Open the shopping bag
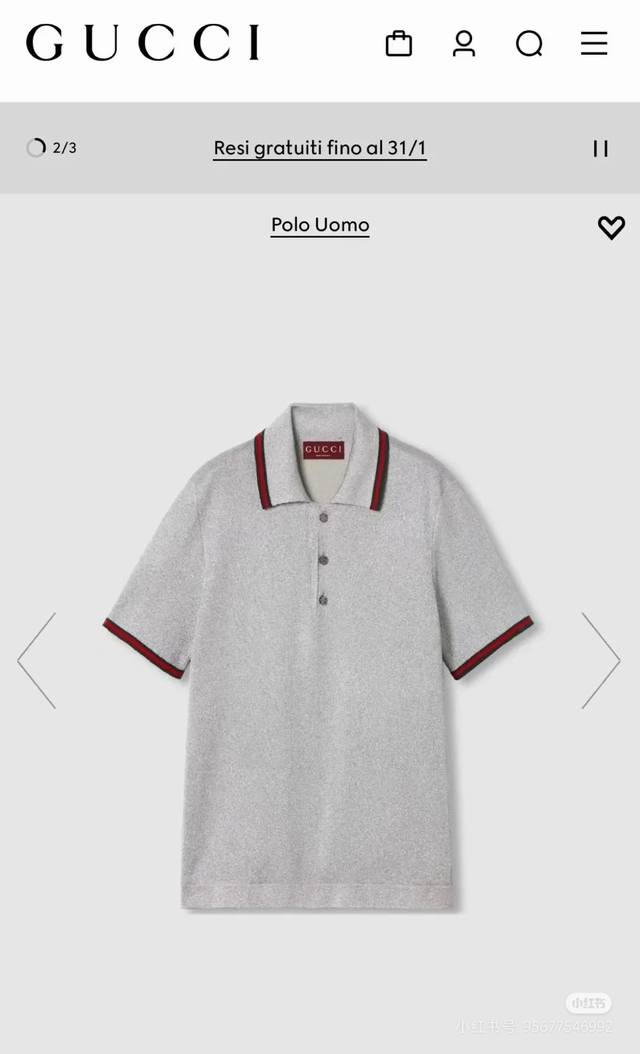Viewport: 640px width, 1054px height. coord(398,43)
